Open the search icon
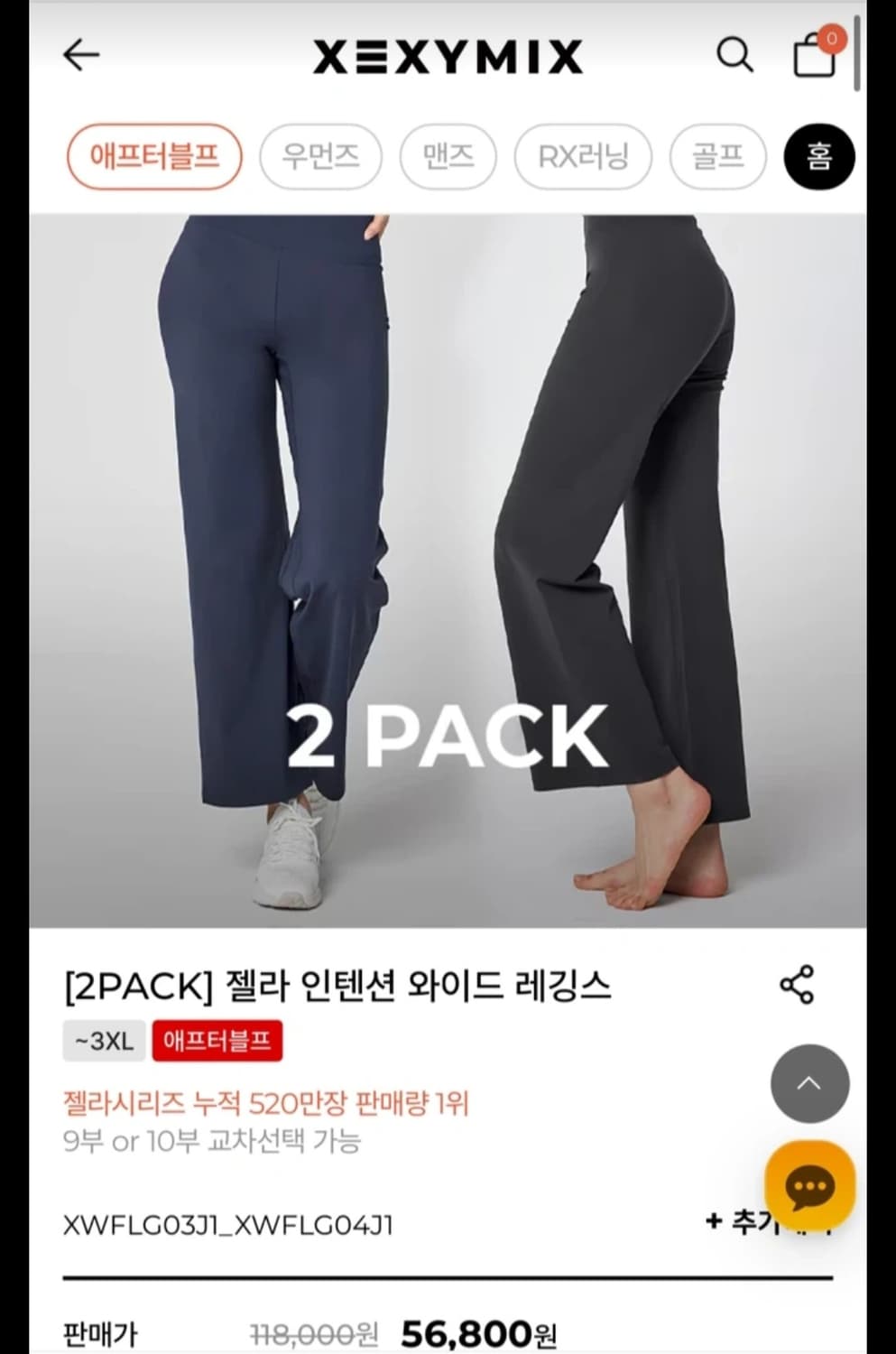 (735, 54)
